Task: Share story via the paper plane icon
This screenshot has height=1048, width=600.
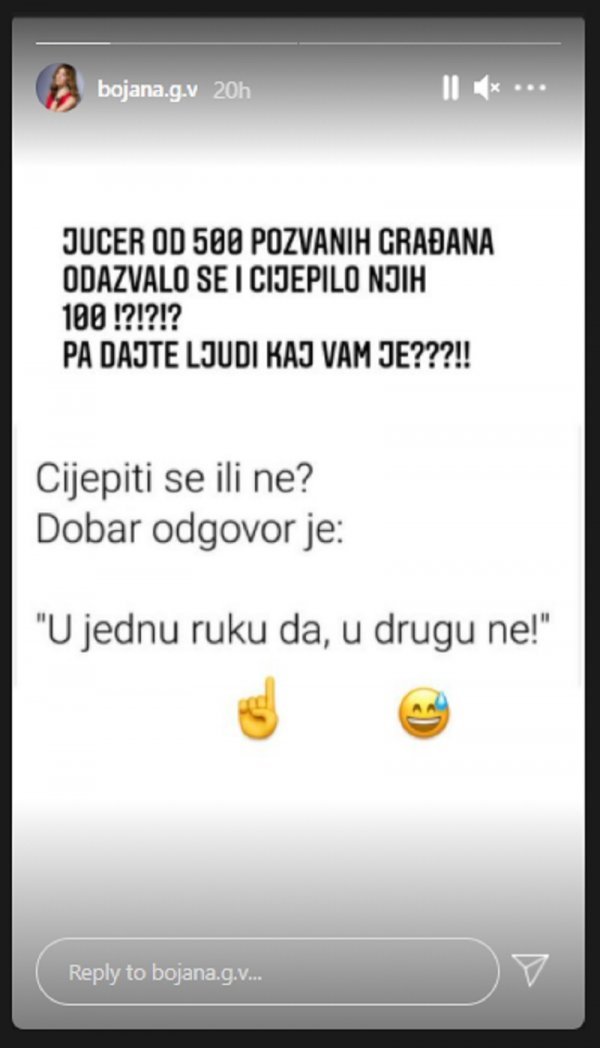Action: tap(530, 970)
